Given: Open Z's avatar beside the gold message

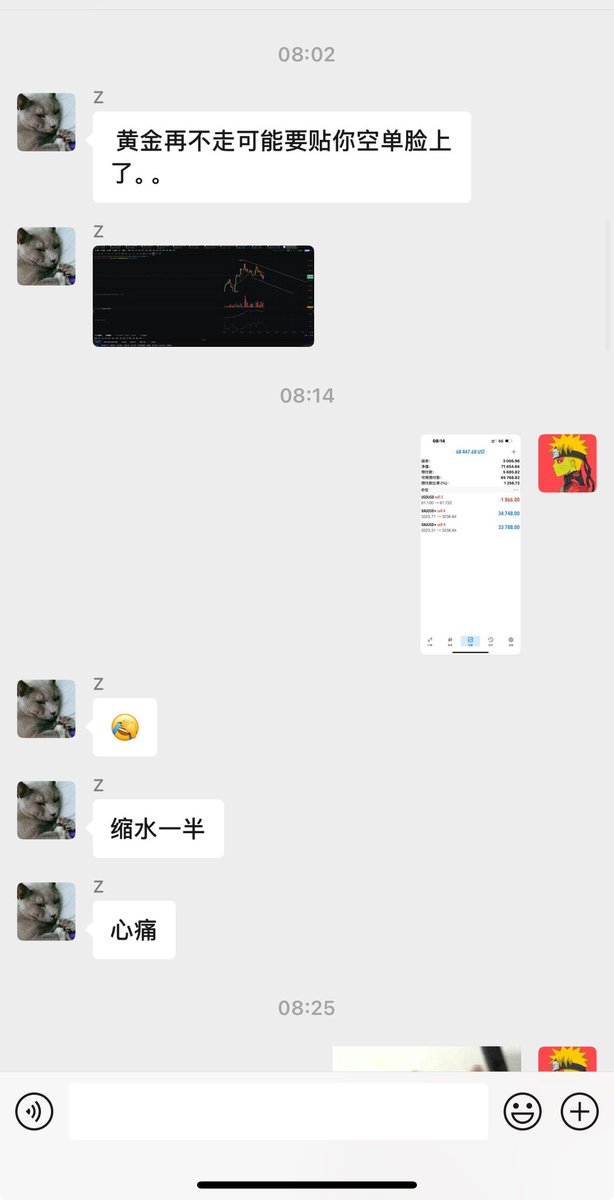Looking at the screenshot, I should 46,122.
